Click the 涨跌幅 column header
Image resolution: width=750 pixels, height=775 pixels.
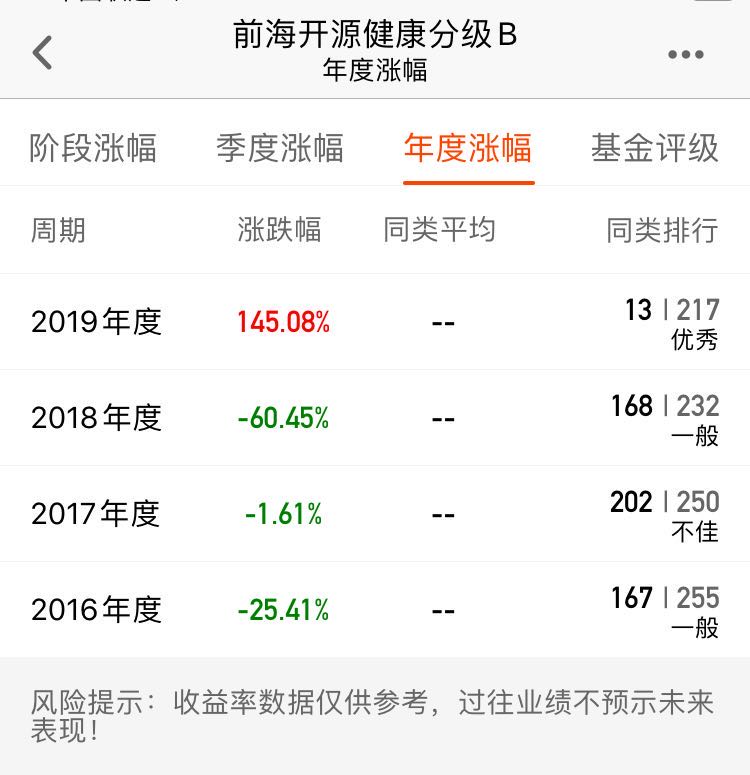[282, 231]
